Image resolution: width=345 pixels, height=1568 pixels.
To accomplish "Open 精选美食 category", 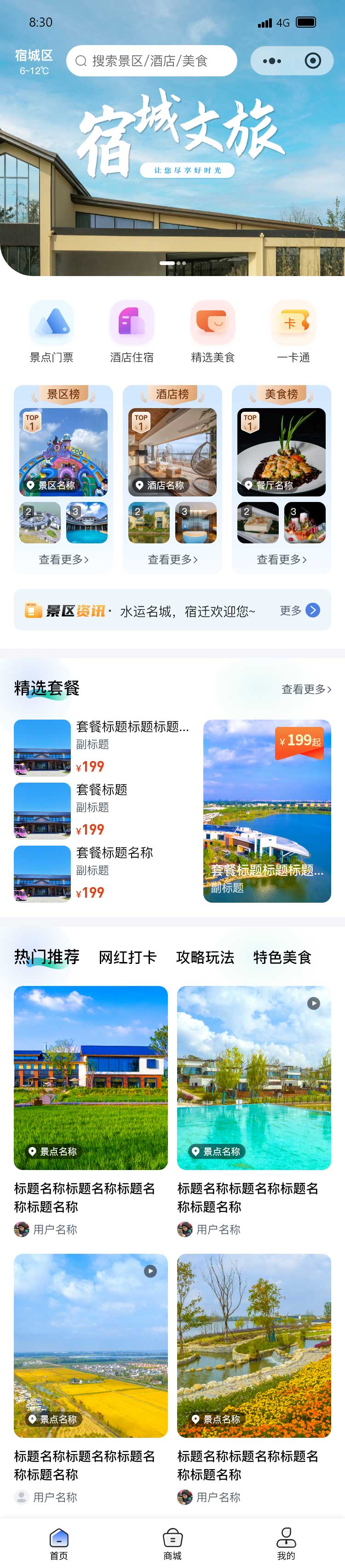I will tap(213, 332).
